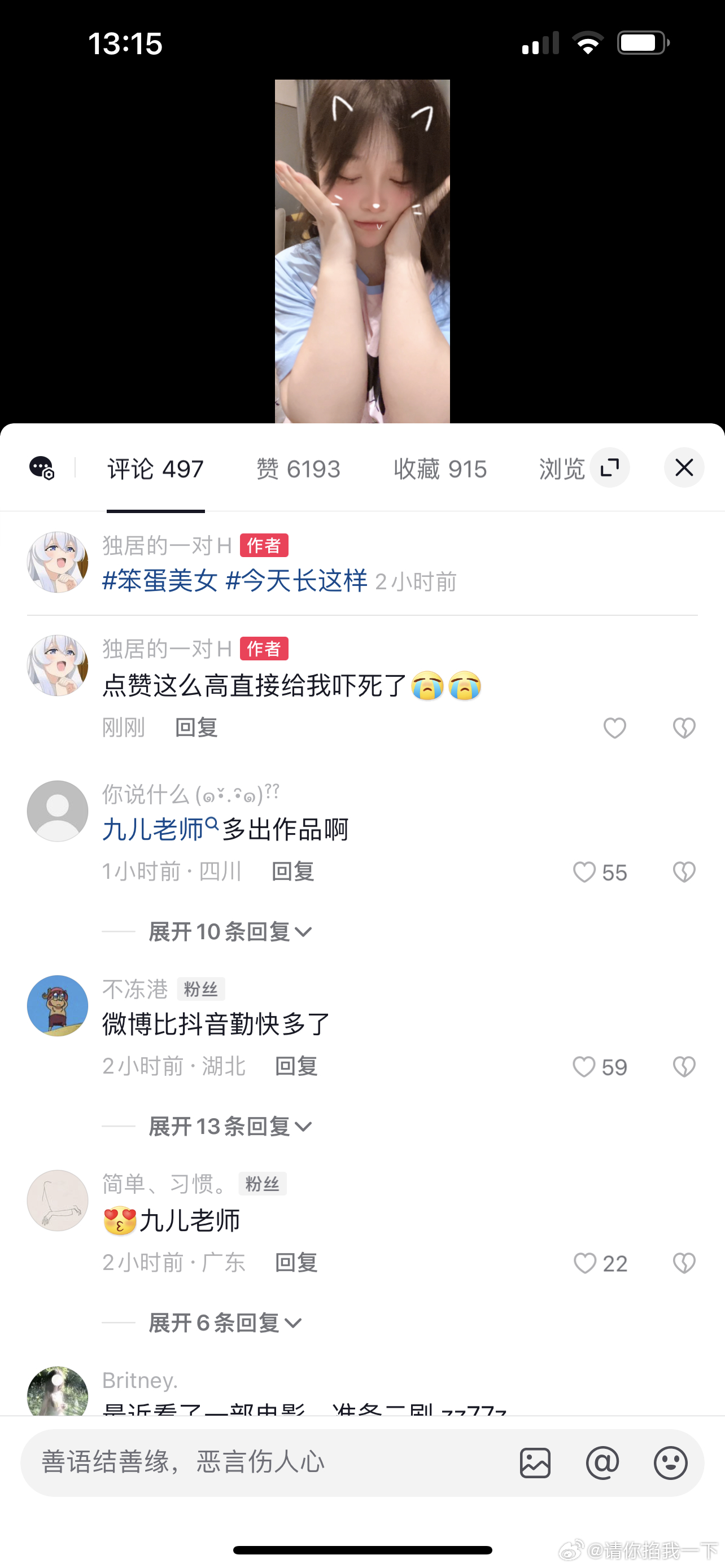Expand comments panel to full screen
The width and height of the screenshot is (725, 1568).
[609, 467]
